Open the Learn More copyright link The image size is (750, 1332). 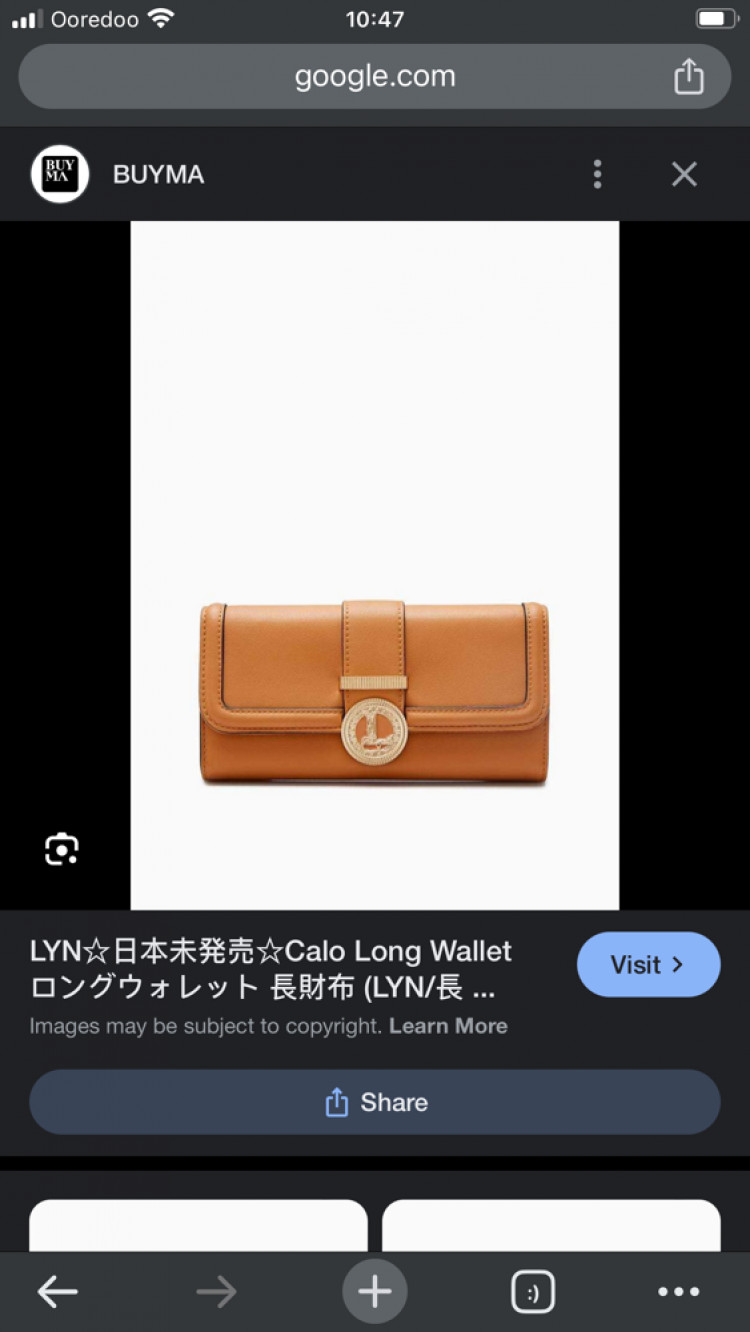(x=448, y=1026)
